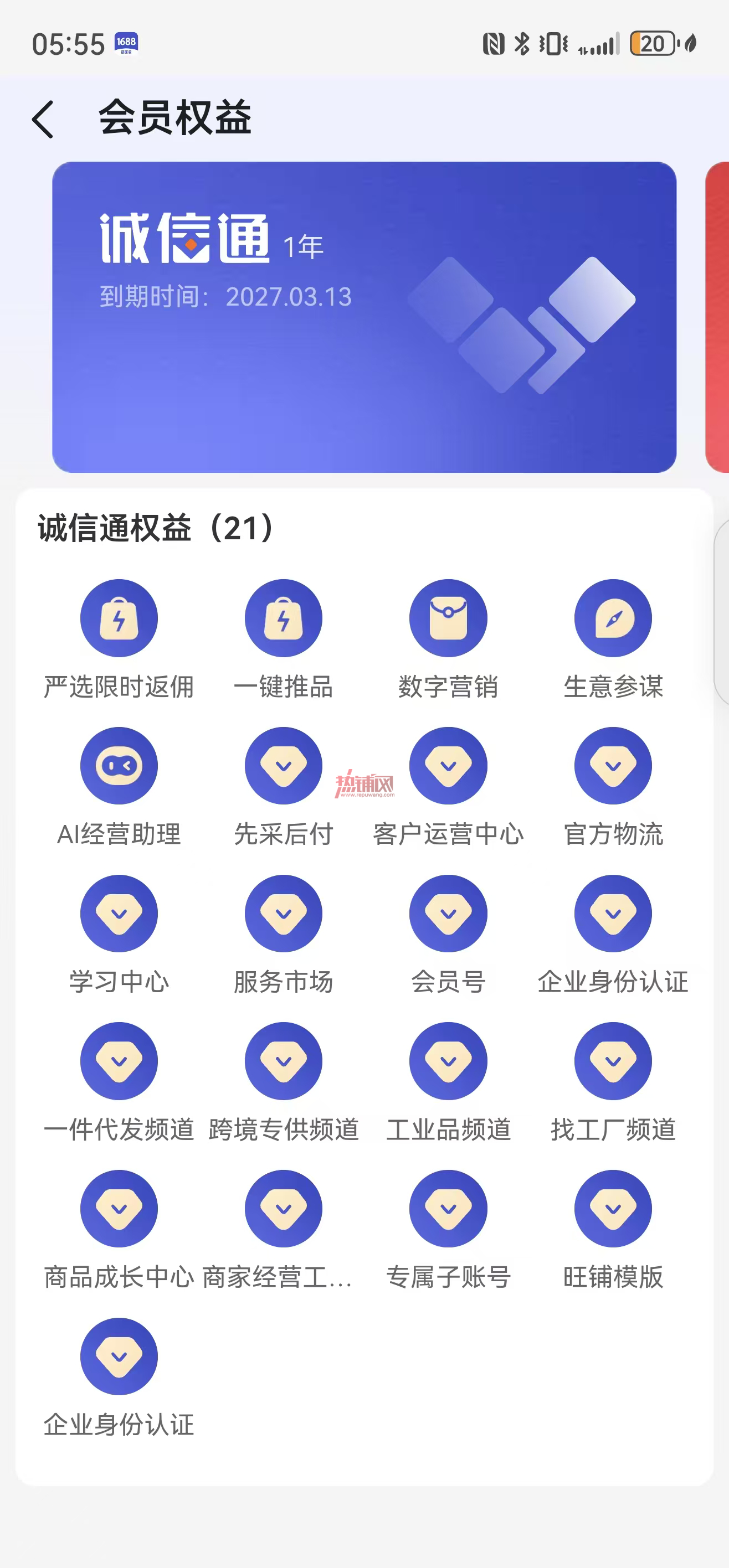The height and width of the screenshot is (1568, 729).
Task: View 专属子账号 benefit
Action: pos(448,1230)
